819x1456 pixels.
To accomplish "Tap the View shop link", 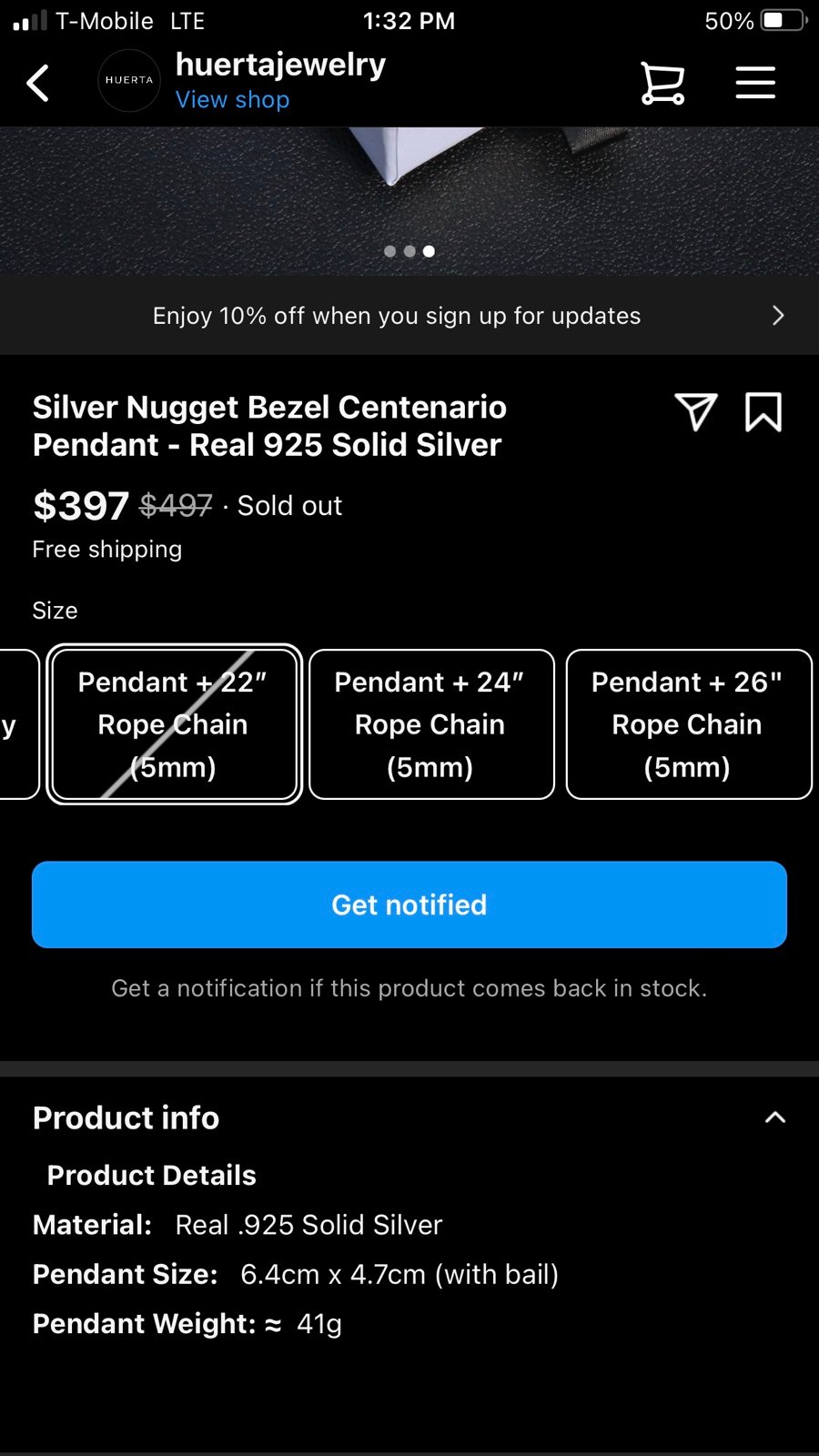I will click(x=232, y=99).
